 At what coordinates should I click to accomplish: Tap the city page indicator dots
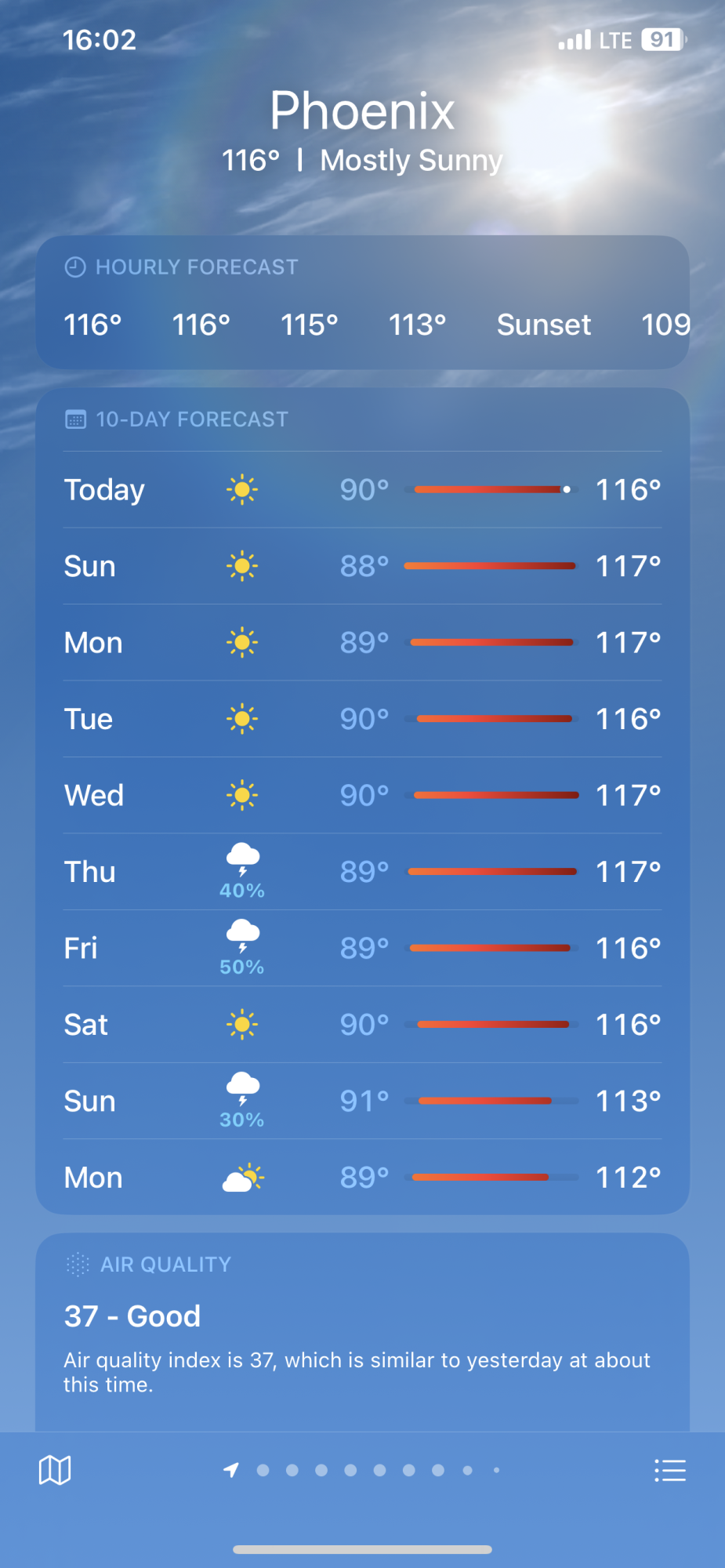pyautogui.click(x=362, y=1470)
